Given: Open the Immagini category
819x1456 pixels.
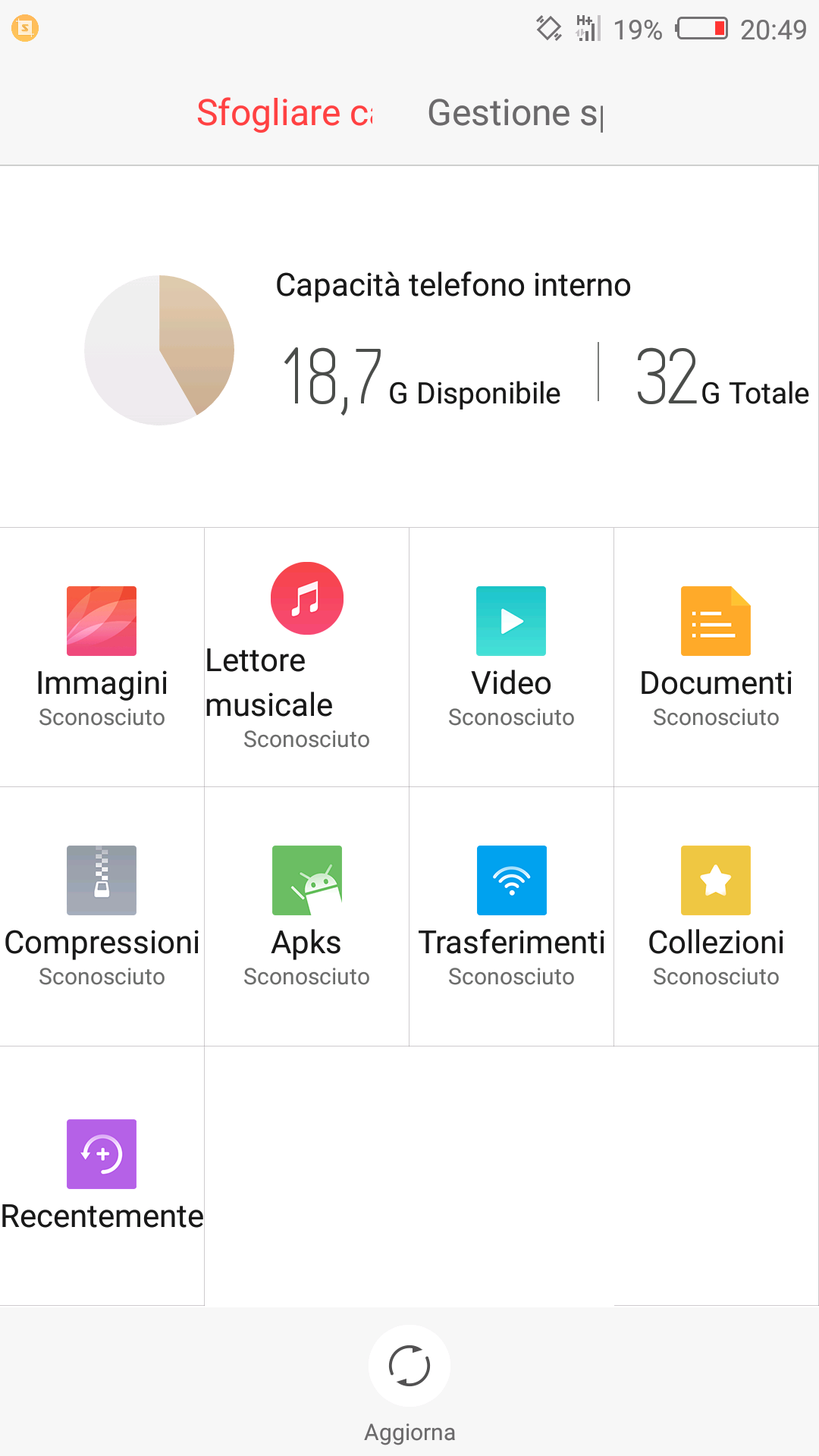Looking at the screenshot, I should [102, 657].
